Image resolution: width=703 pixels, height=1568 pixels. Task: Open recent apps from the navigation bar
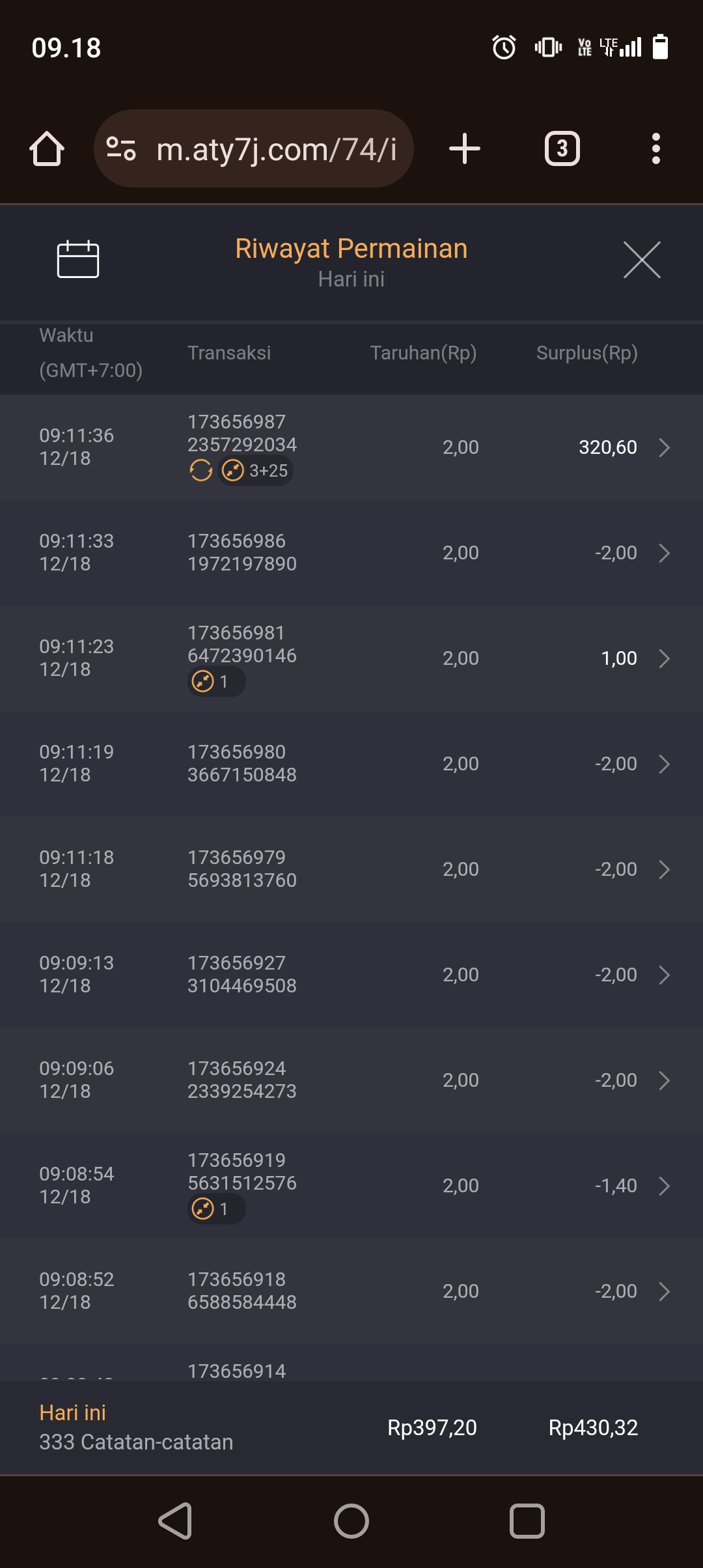point(527,1521)
